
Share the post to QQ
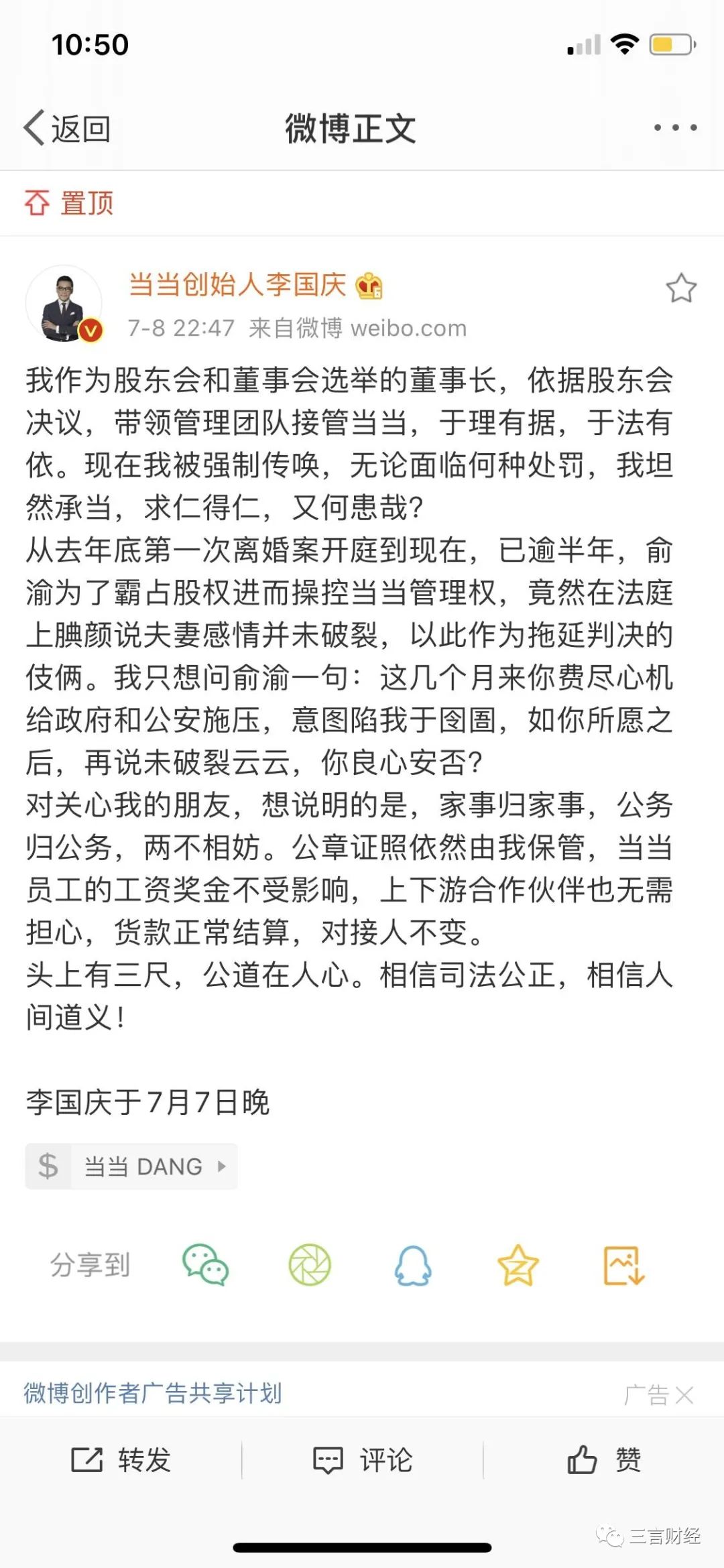413,1265
